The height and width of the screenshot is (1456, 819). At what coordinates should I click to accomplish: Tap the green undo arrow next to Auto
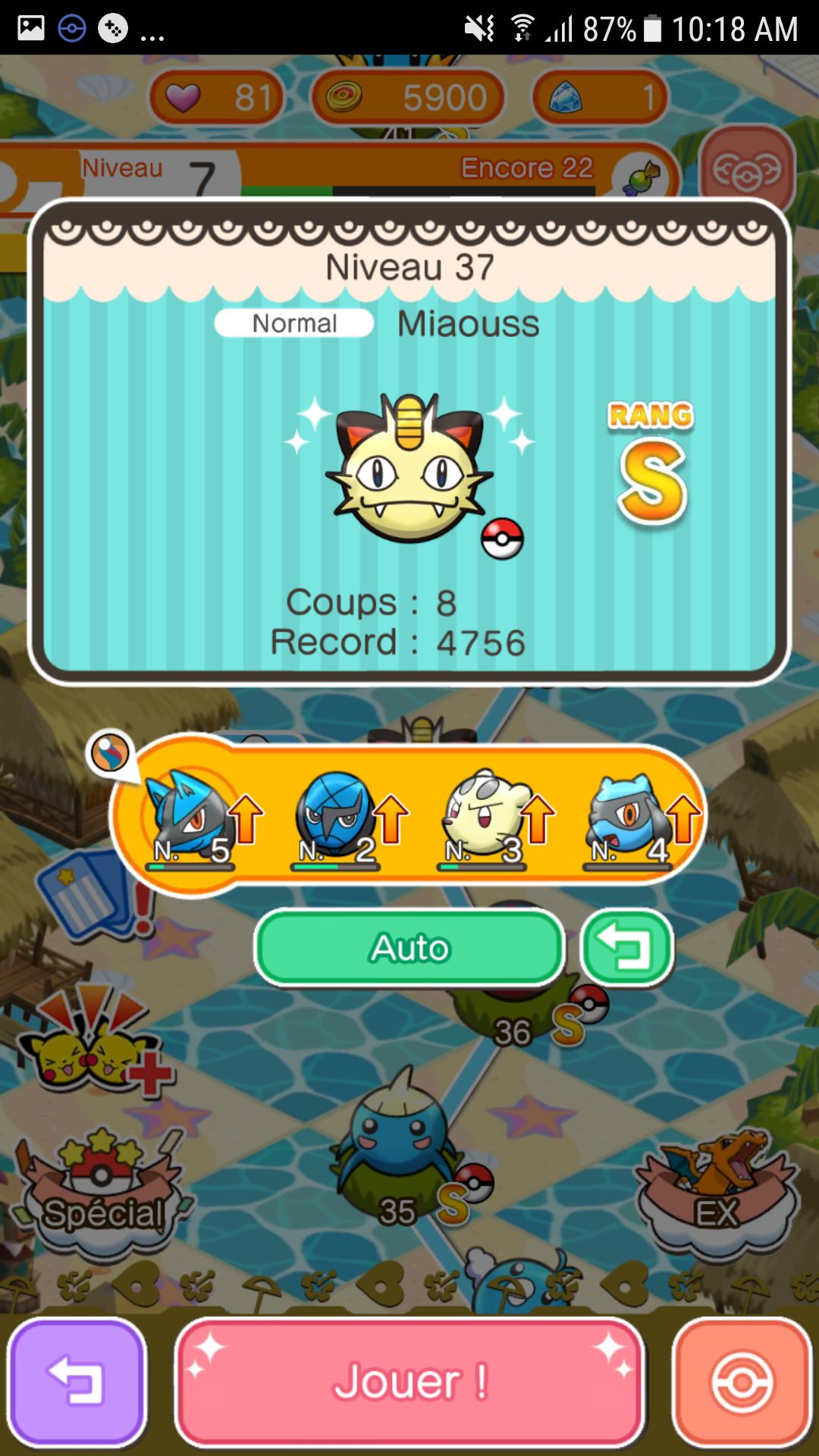point(626,948)
